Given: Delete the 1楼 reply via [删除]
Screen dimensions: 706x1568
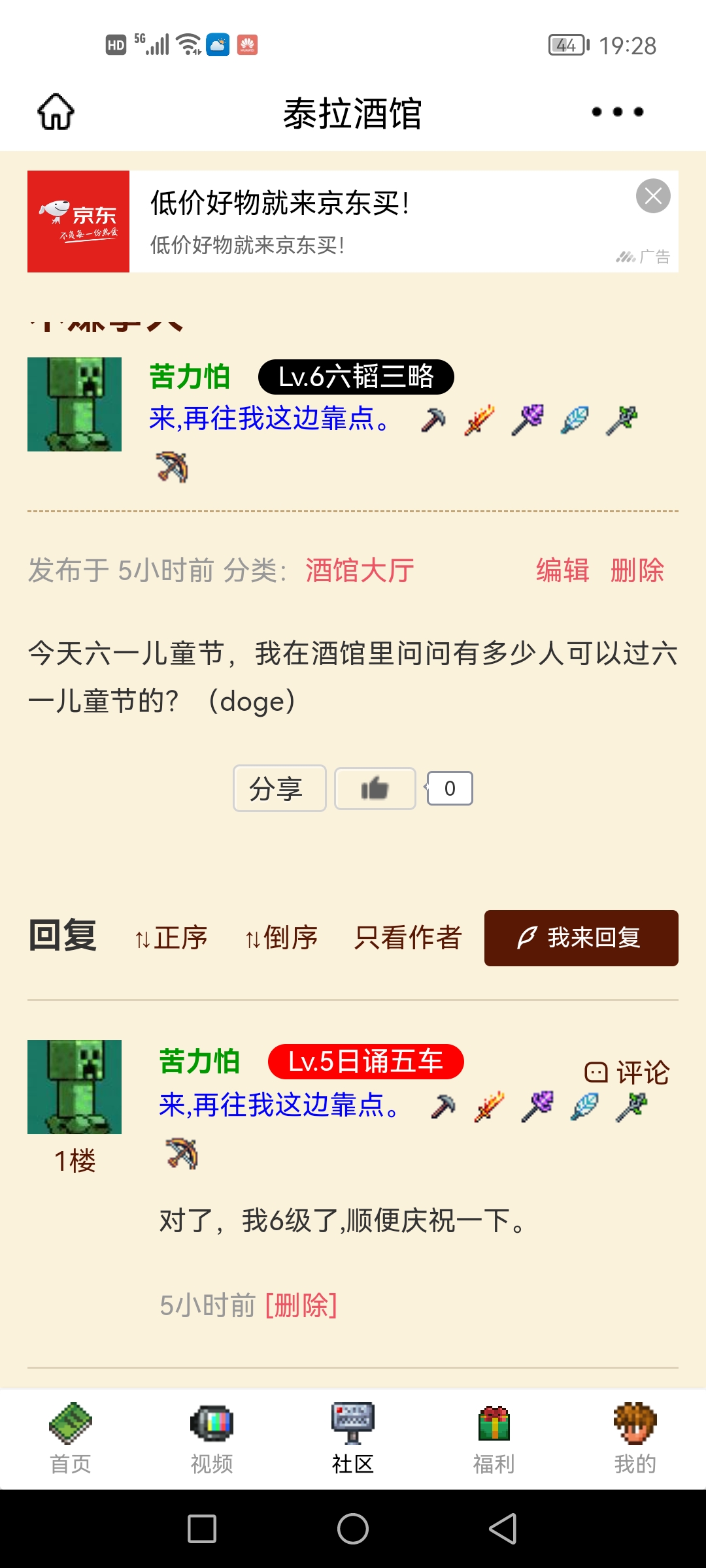Looking at the screenshot, I should pyautogui.click(x=301, y=1306).
